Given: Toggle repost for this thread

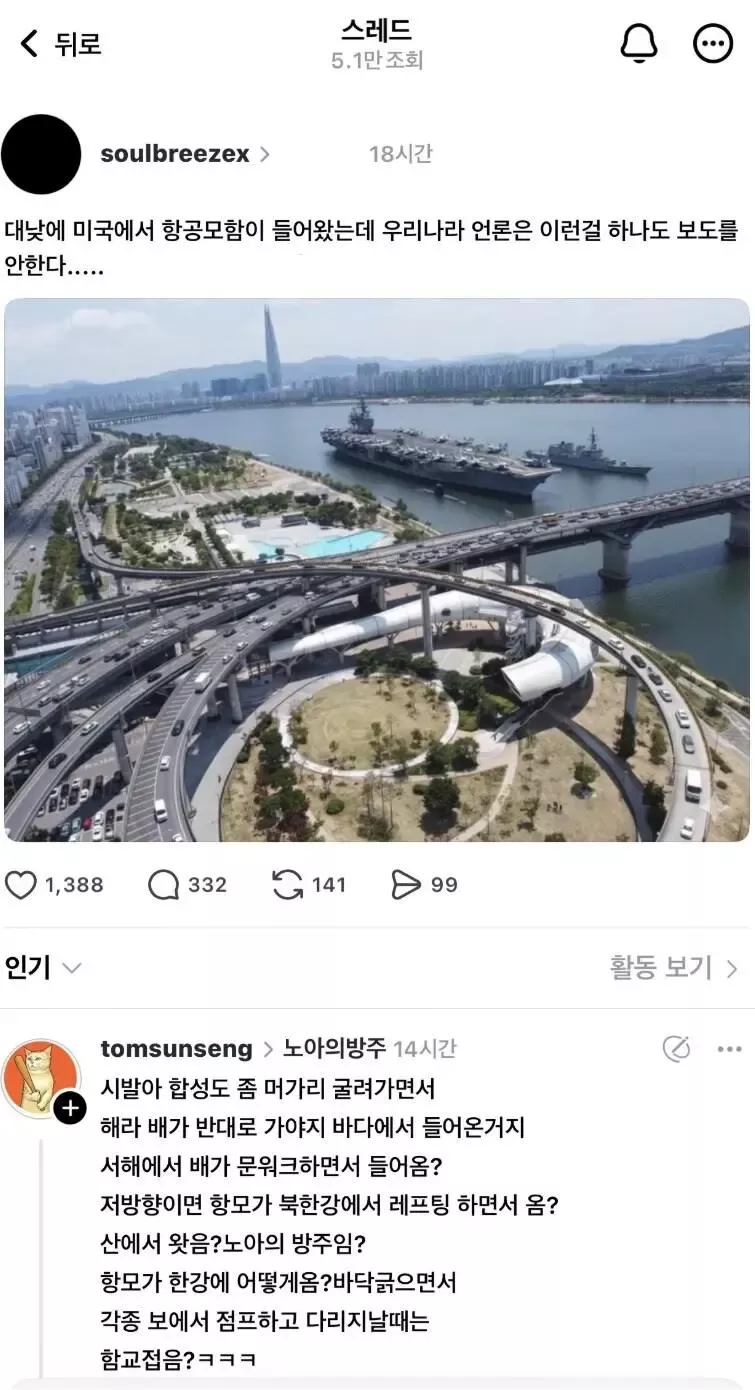Looking at the screenshot, I should pos(289,884).
